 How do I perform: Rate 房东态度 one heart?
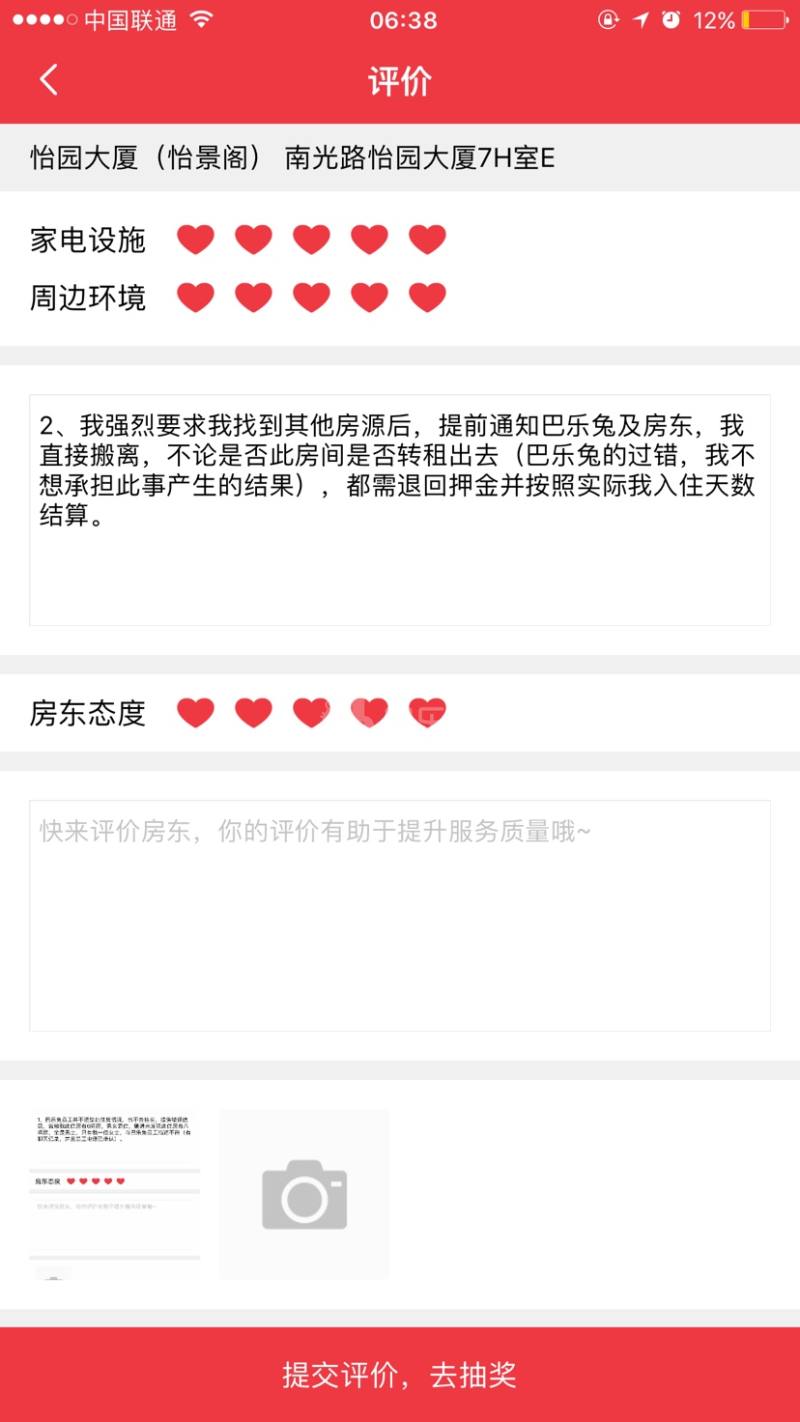point(195,713)
